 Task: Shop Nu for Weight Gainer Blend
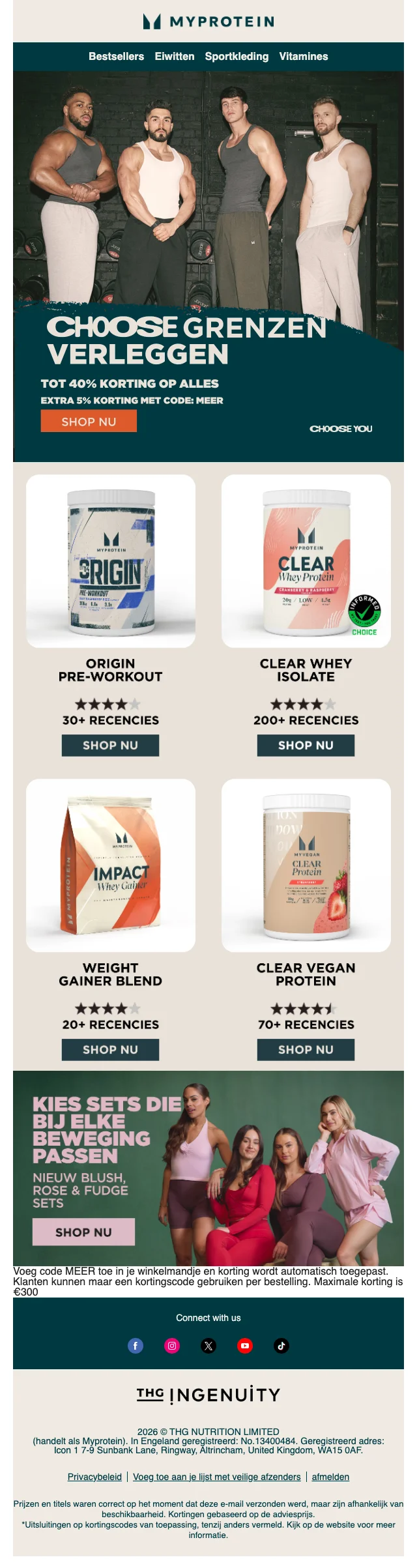110,1050
